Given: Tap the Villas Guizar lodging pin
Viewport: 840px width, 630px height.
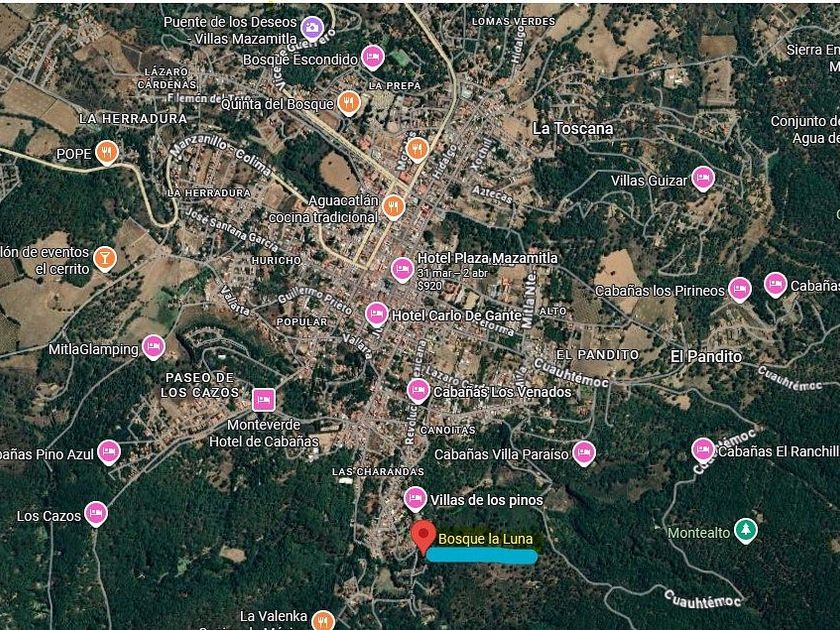Looking at the screenshot, I should [x=703, y=178].
